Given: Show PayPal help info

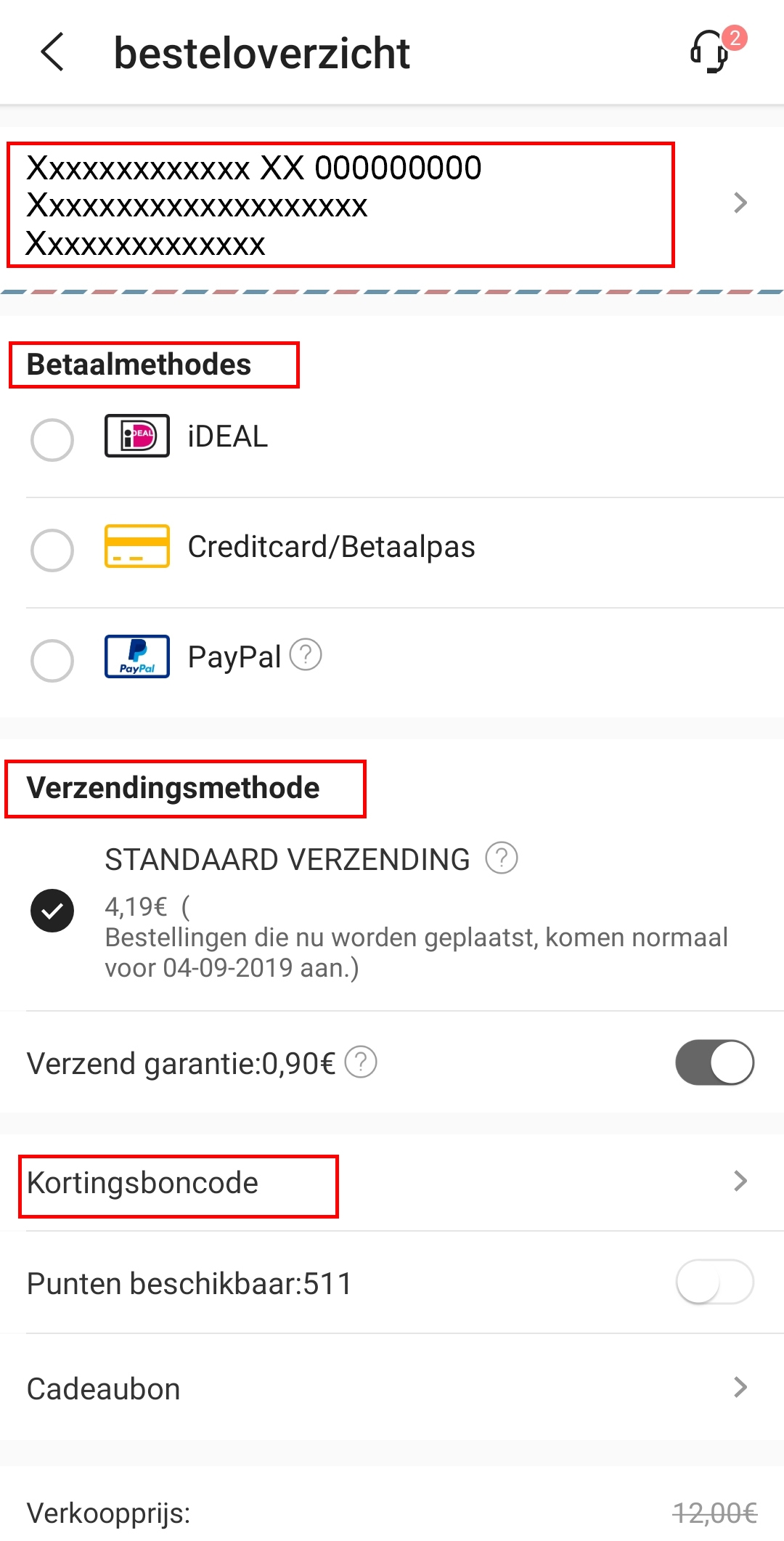Looking at the screenshot, I should [306, 655].
